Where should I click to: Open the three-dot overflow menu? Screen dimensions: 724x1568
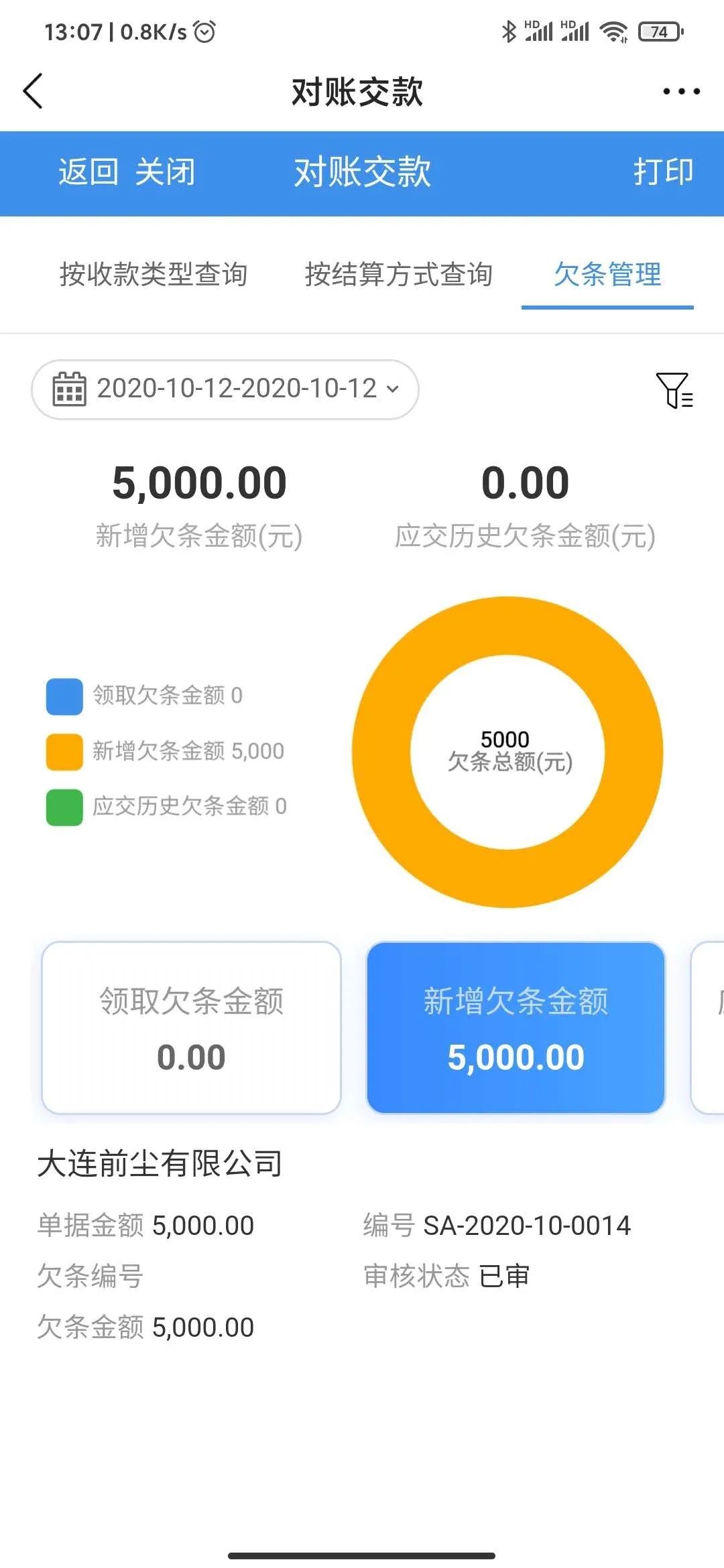coord(681,91)
